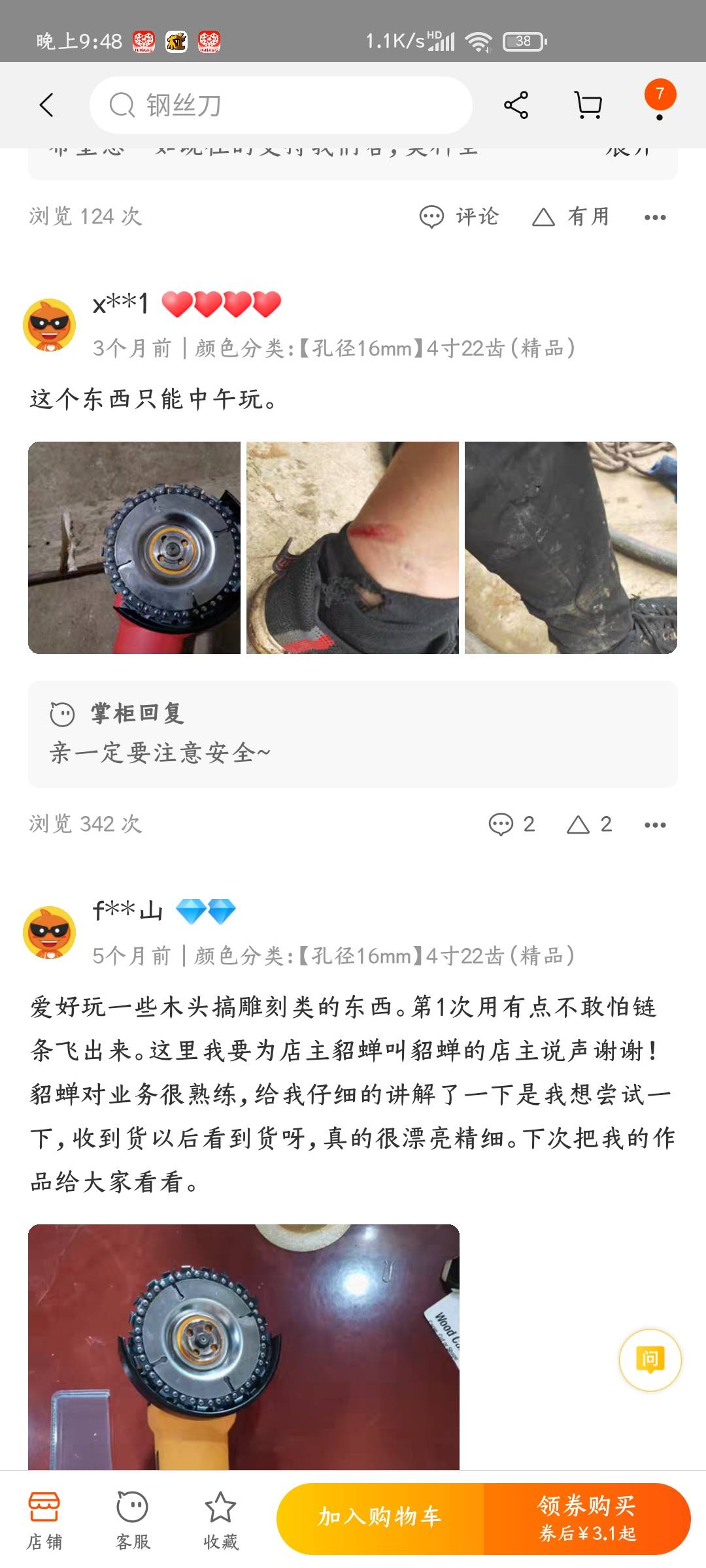Visit the 店铺 store page
This screenshot has width=706, height=1568.
tap(44, 1520)
